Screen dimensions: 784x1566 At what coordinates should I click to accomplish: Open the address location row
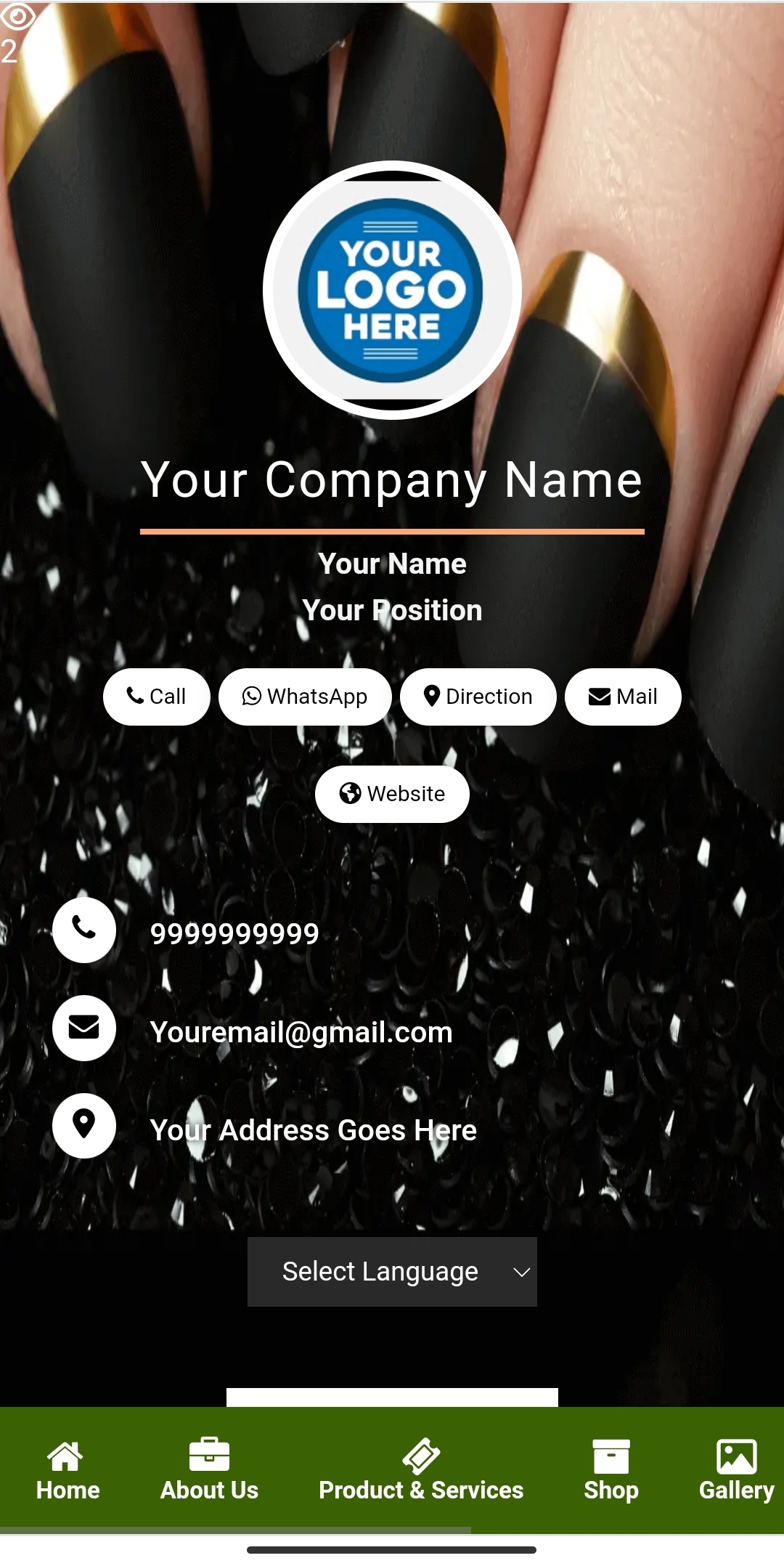tap(312, 1130)
